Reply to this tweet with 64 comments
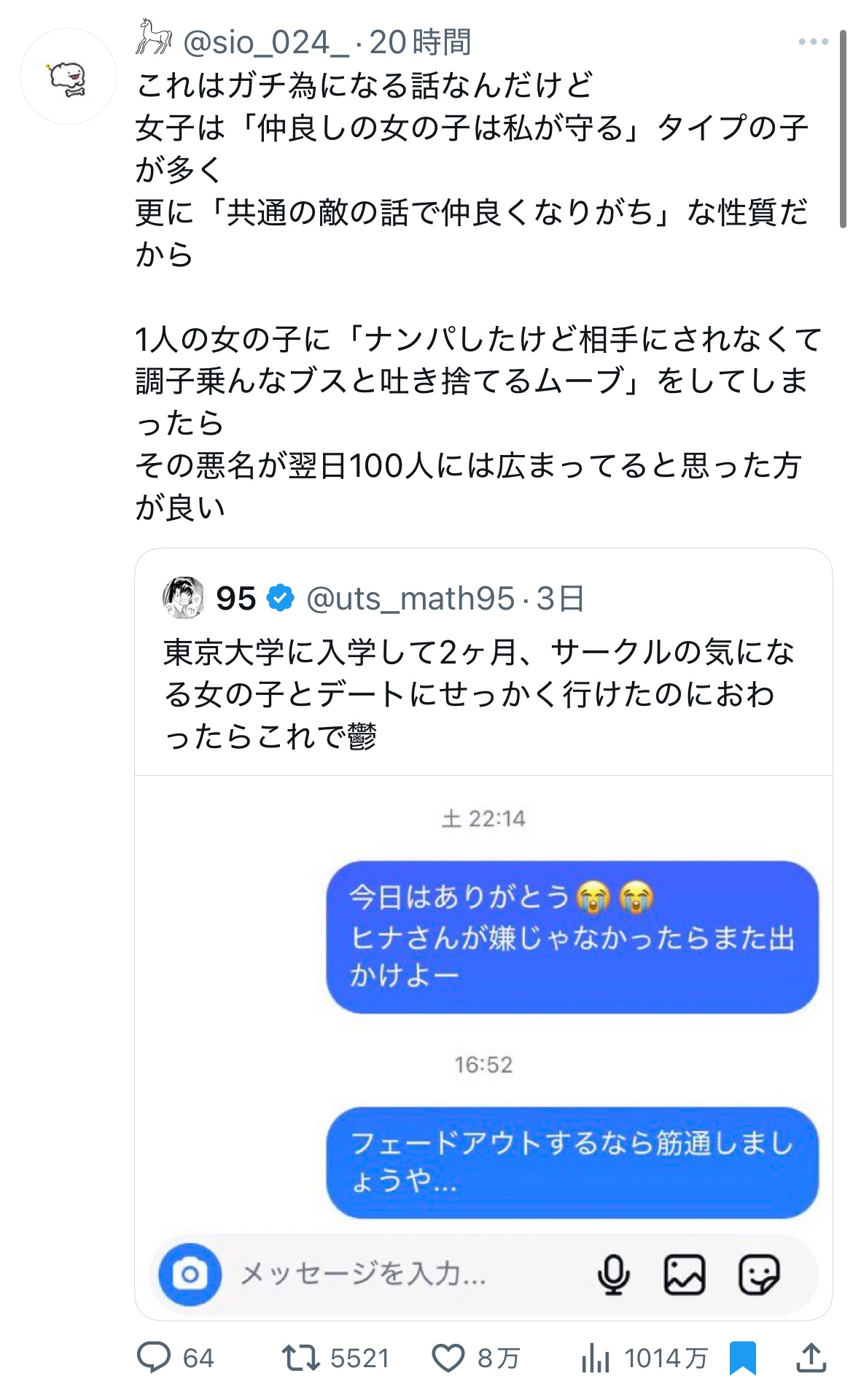The height and width of the screenshot is (1400, 853). tap(155, 1358)
